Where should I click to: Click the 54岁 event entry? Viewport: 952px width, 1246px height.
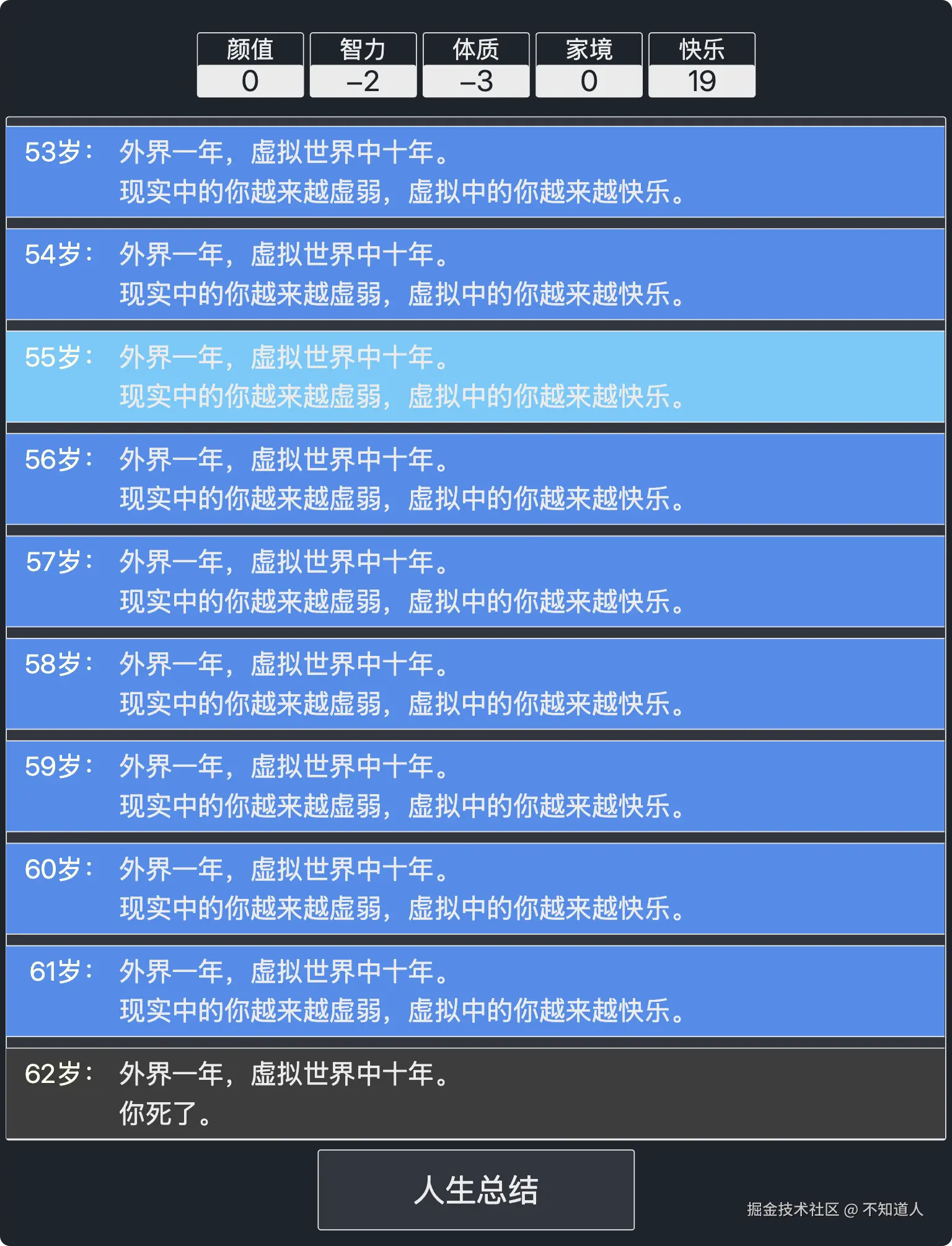click(x=476, y=274)
